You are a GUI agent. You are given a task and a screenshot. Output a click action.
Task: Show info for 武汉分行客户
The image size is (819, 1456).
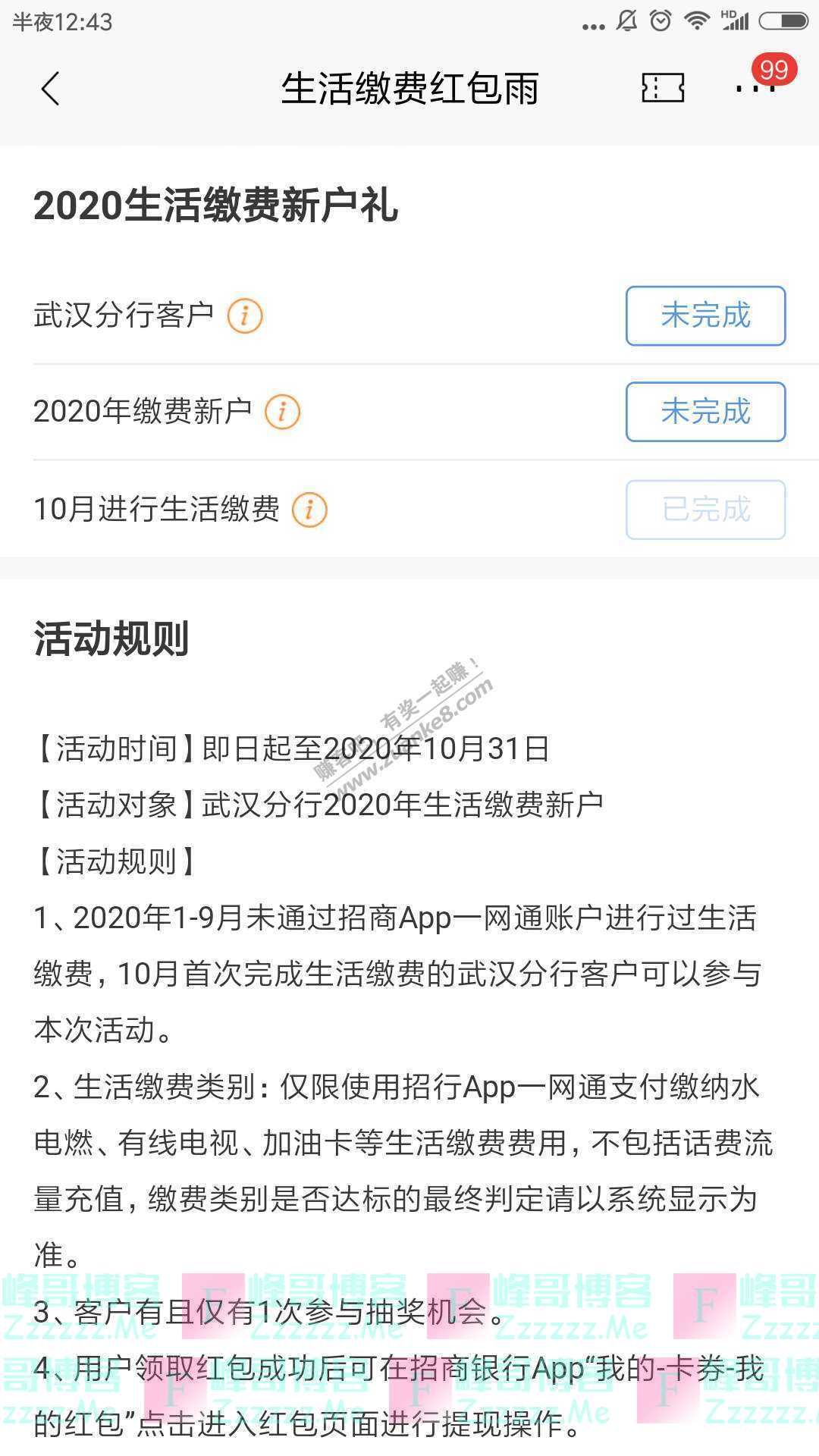[245, 315]
